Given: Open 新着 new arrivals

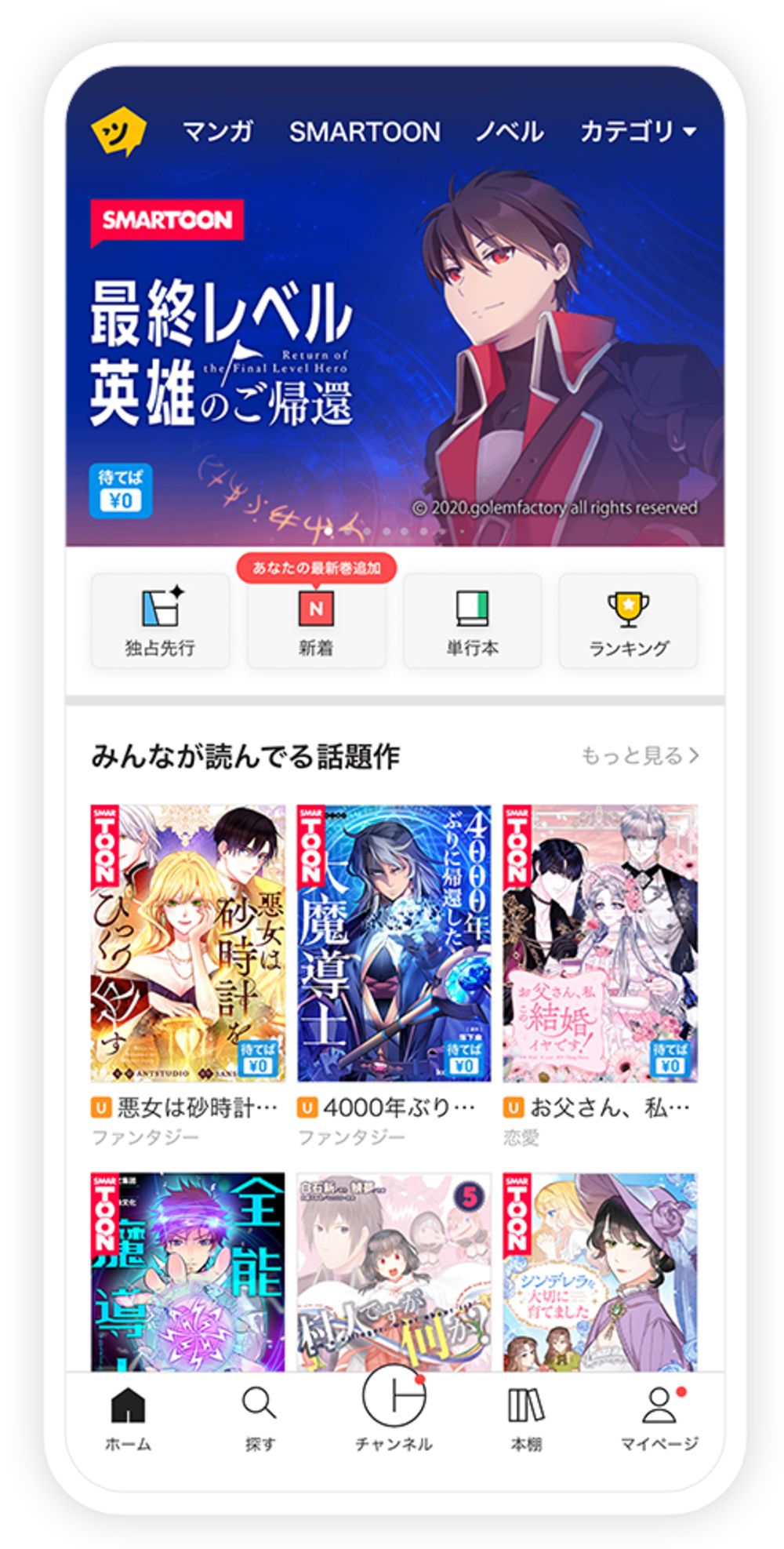Looking at the screenshot, I should point(316,620).
